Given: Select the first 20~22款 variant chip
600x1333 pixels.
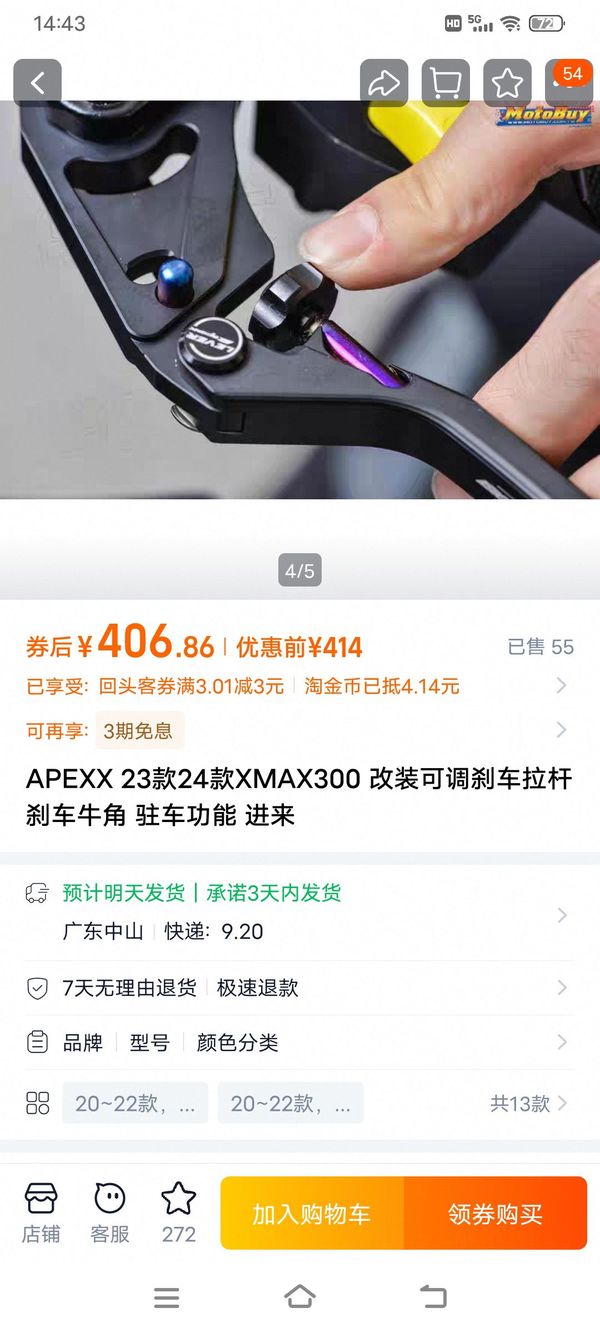Looking at the screenshot, I should 135,1103.
